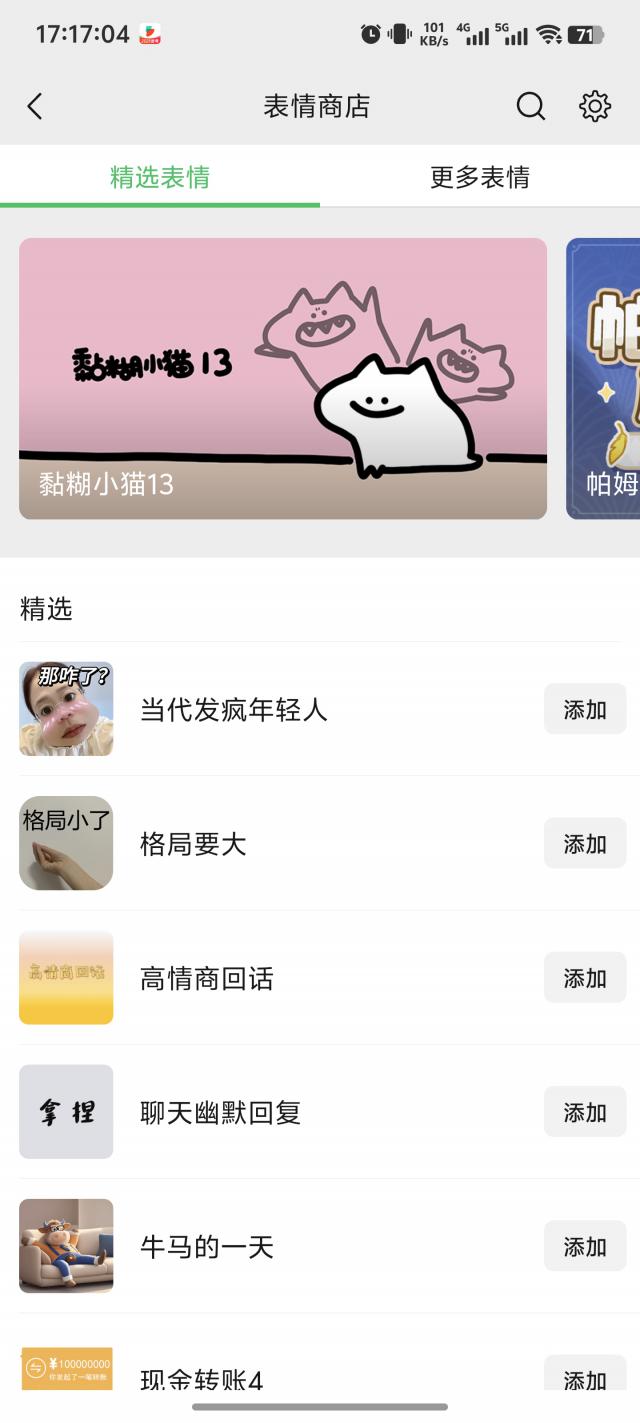Add the 牛马的一天 sticker pack
This screenshot has height=1423, width=640.
pos(585,1247)
